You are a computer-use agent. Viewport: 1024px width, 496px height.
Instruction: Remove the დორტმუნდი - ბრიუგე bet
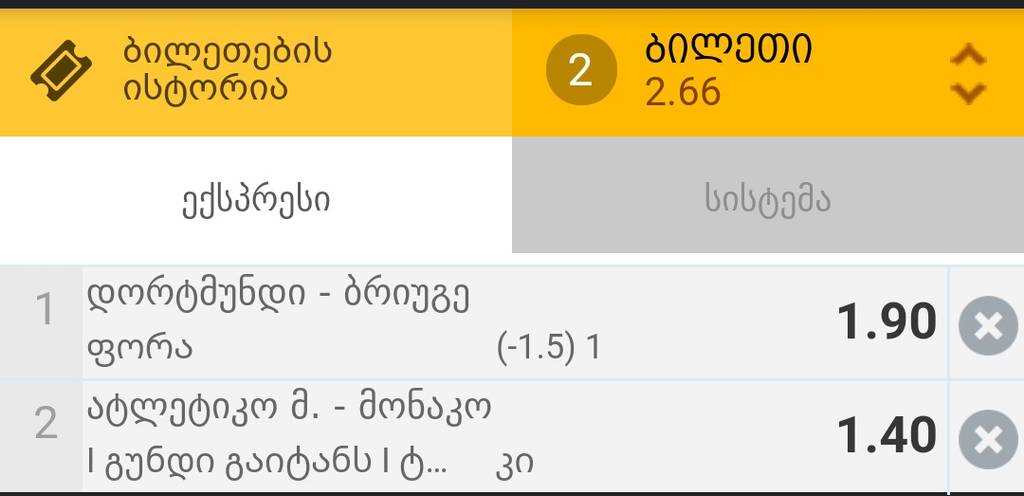point(987,325)
